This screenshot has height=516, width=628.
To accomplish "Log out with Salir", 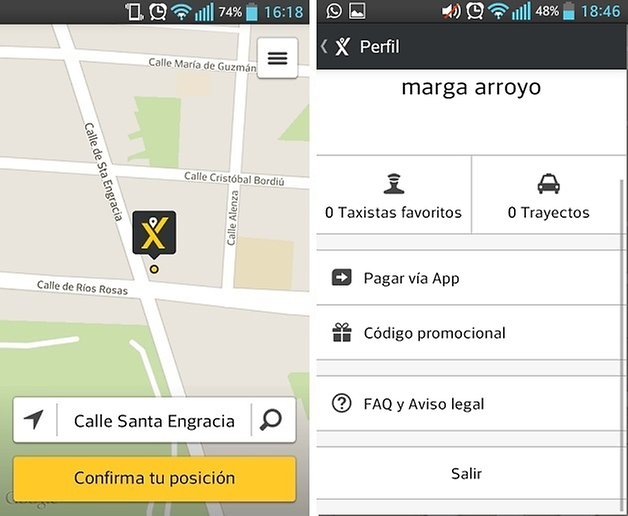I will click(x=466, y=473).
